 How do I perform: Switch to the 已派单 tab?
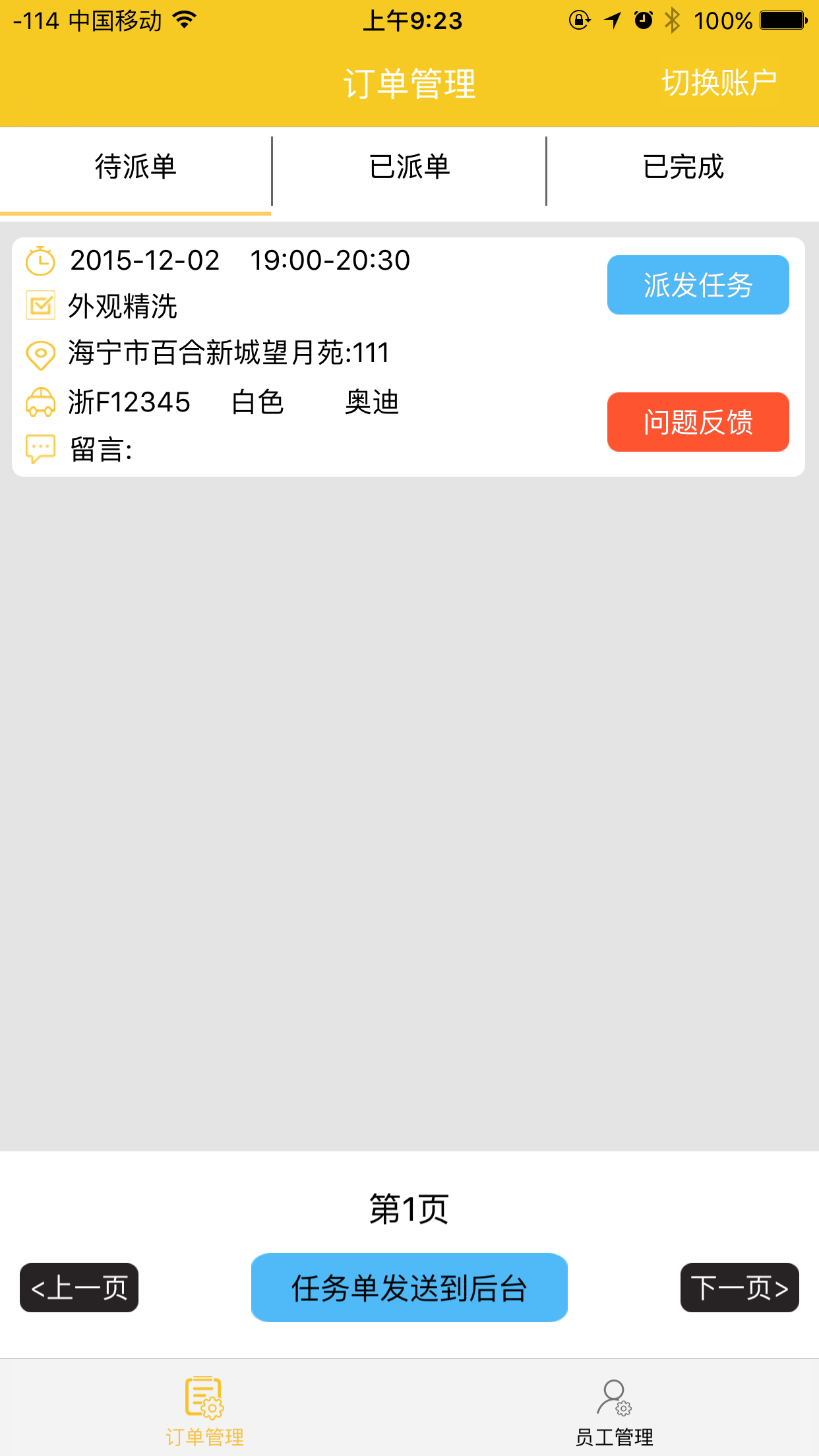[409, 167]
